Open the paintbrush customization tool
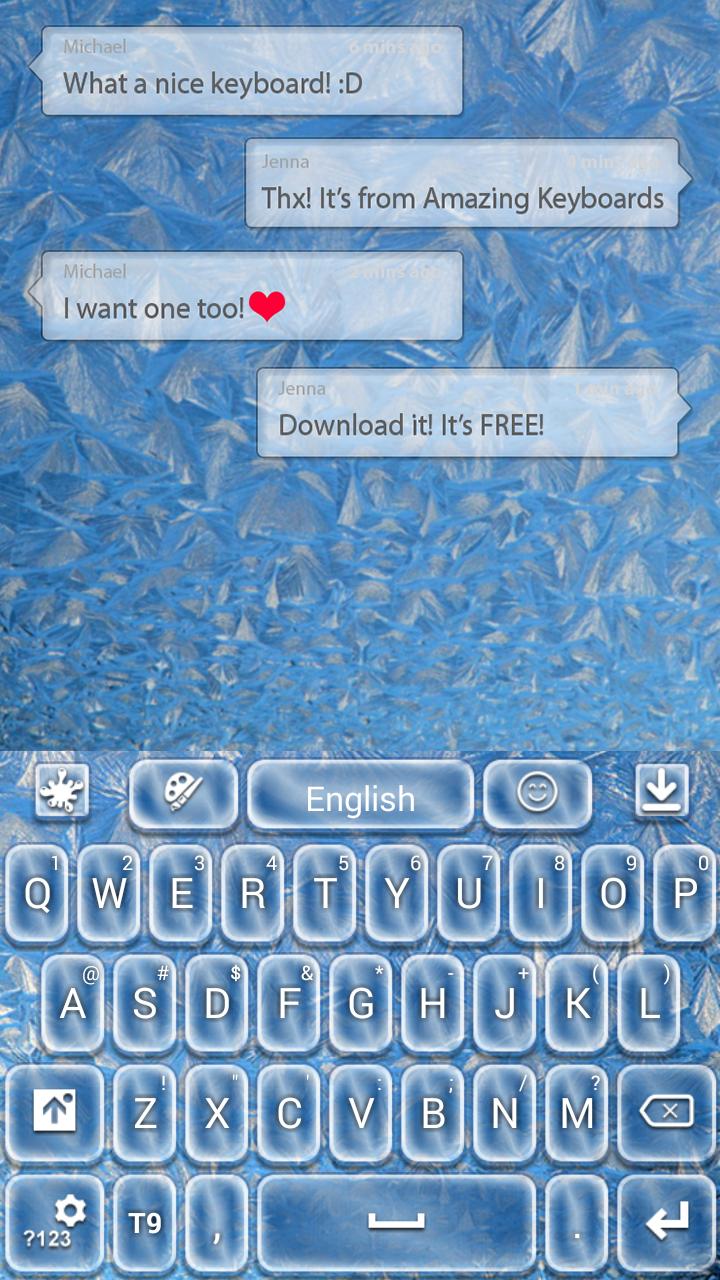Screen dimensions: 720x1280 (182, 795)
